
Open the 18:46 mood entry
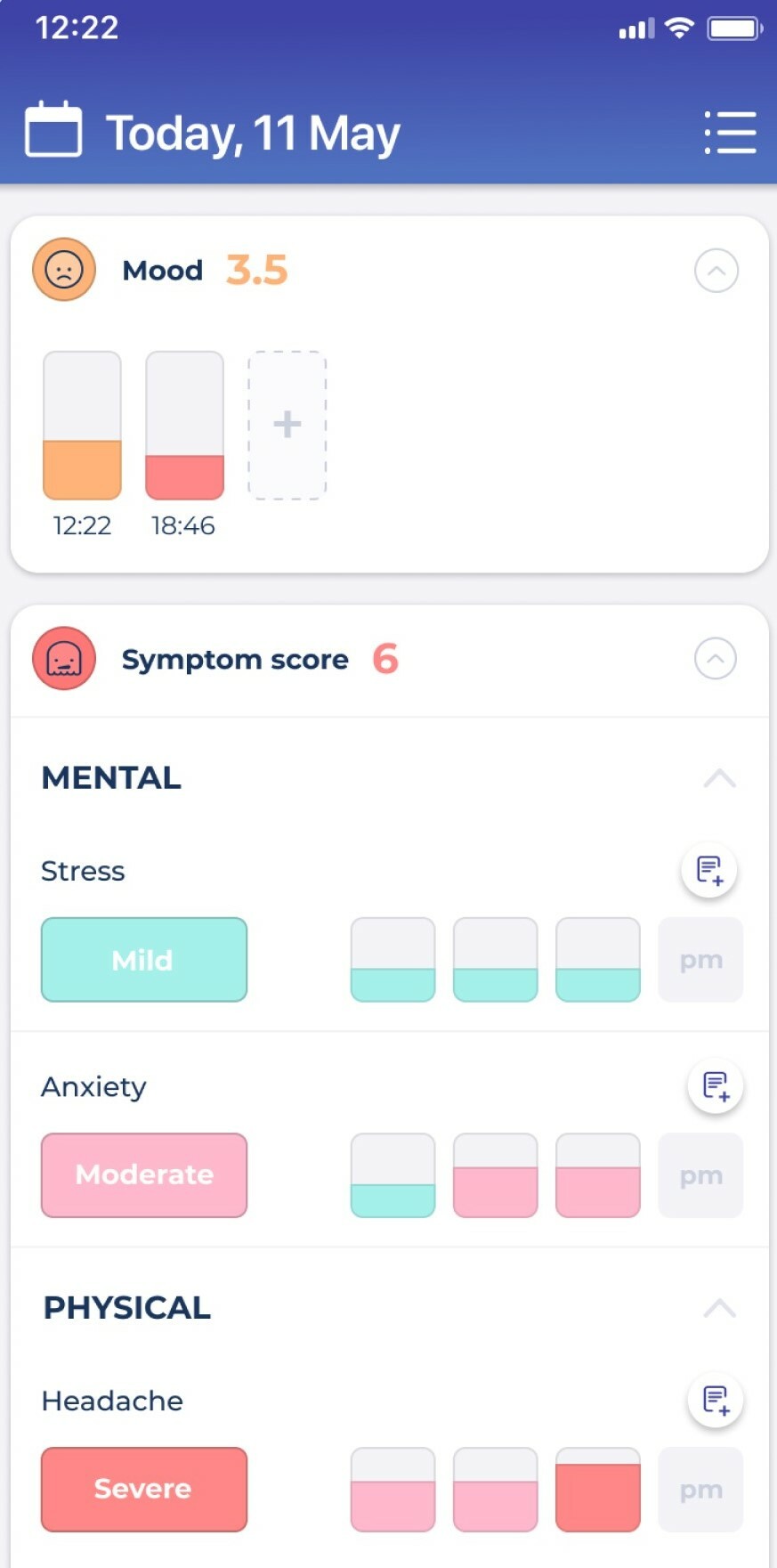click(184, 426)
